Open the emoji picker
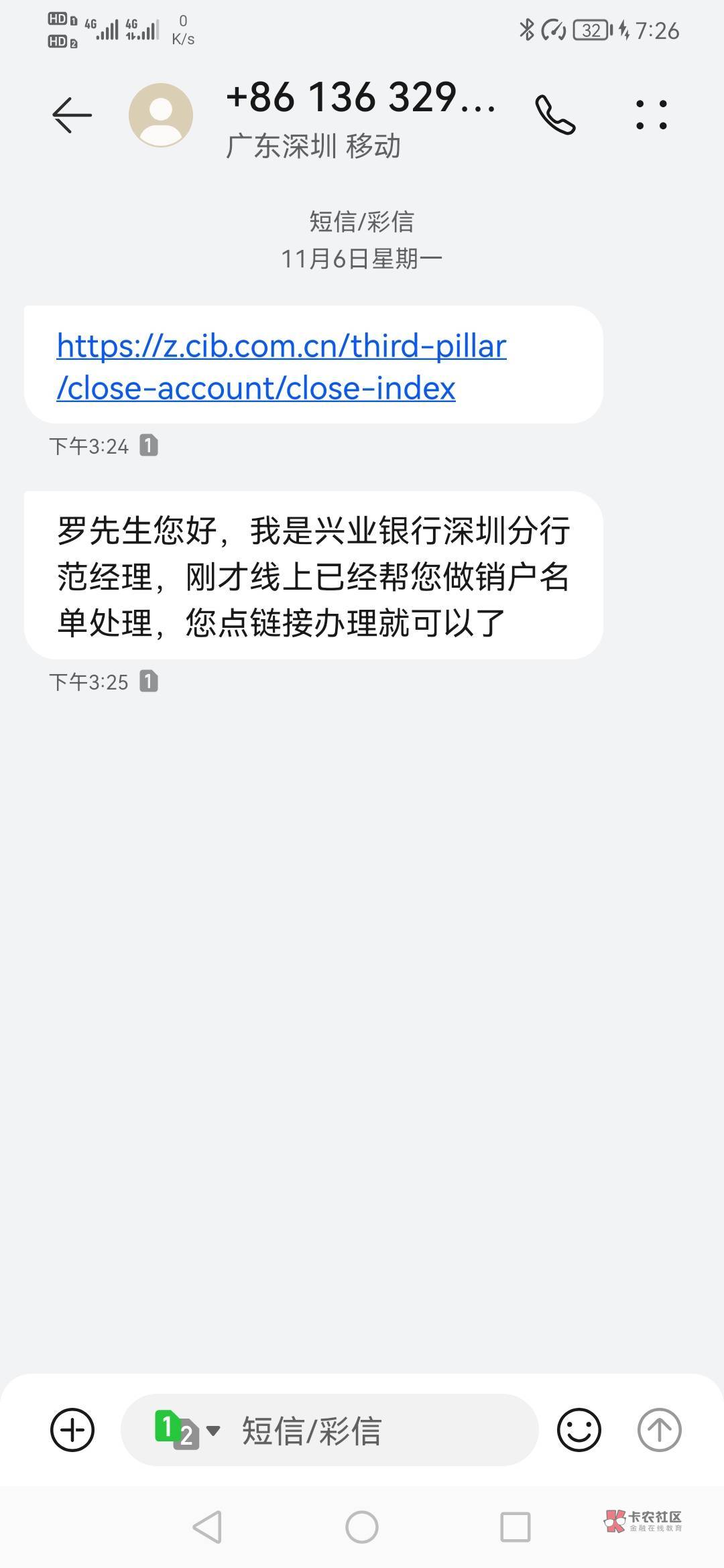This screenshot has width=724, height=1568. (579, 1431)
